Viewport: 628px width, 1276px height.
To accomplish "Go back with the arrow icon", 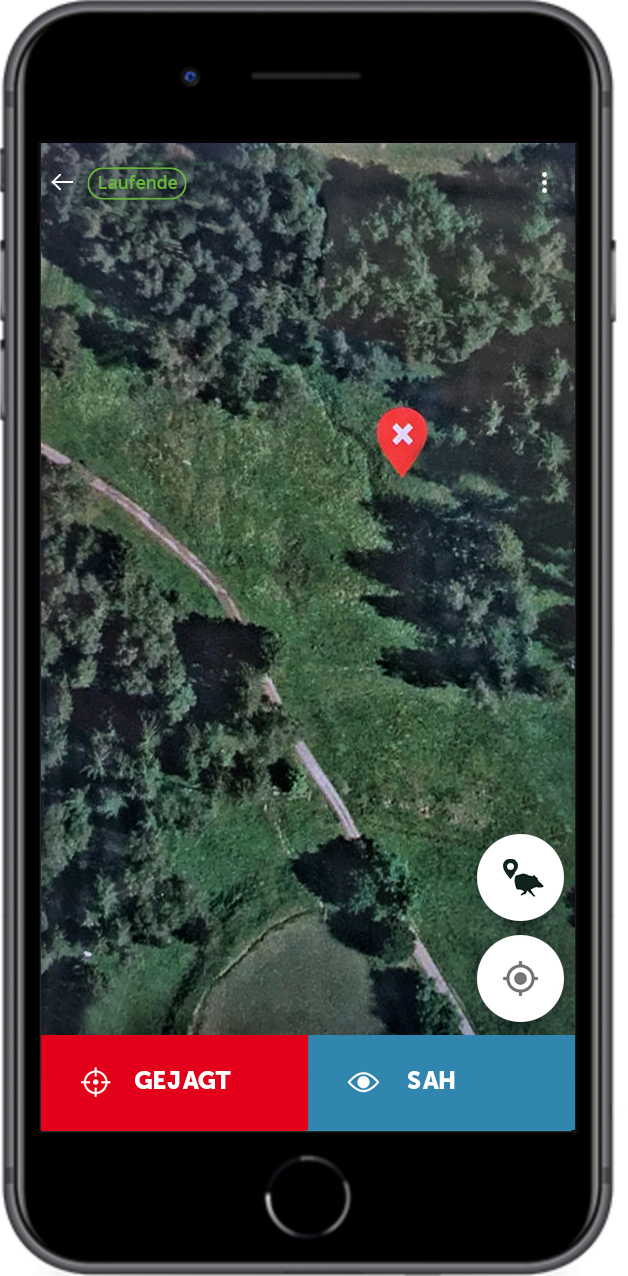I will [62, 182].
